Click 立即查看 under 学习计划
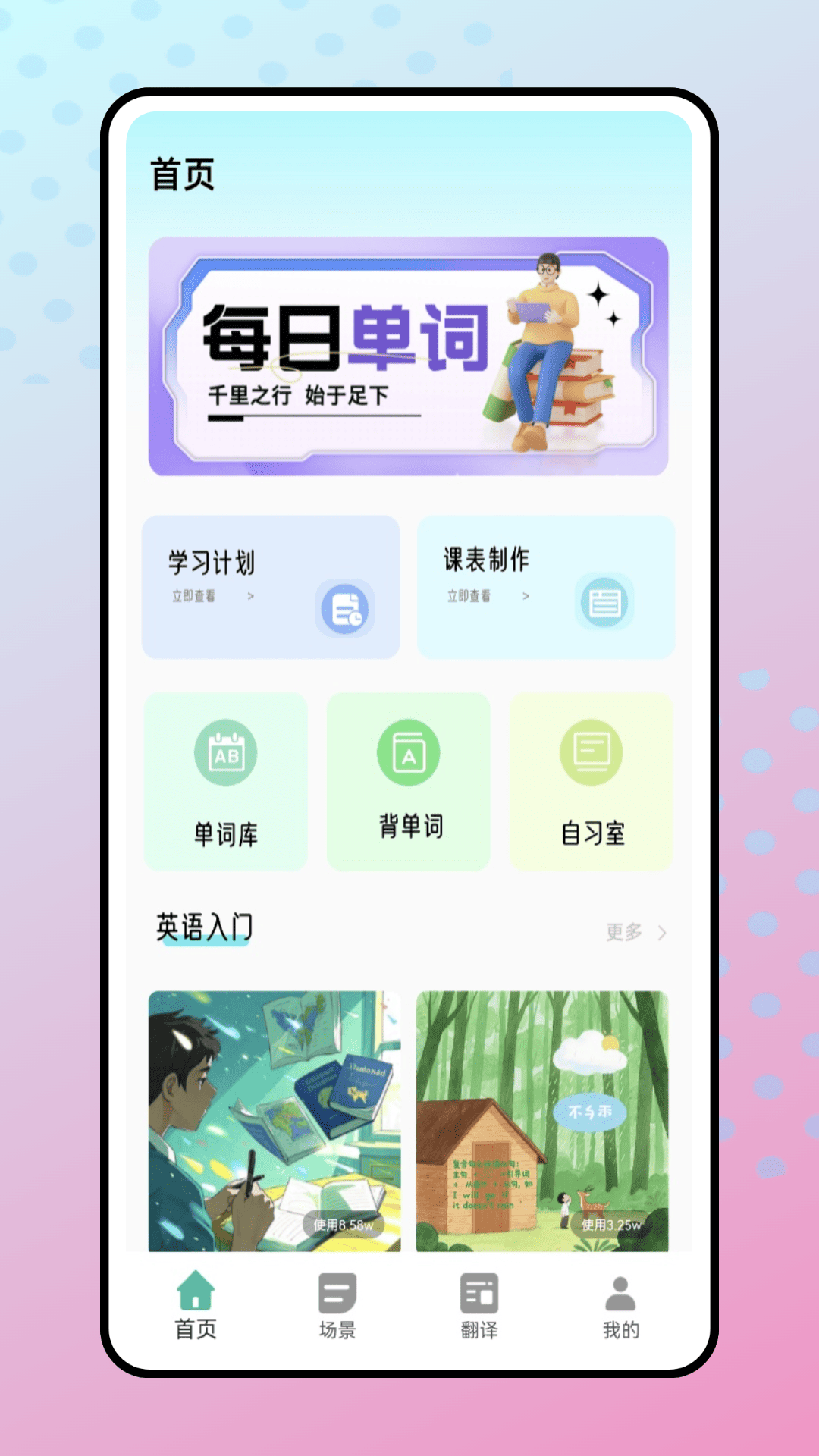 pos(192,597)
